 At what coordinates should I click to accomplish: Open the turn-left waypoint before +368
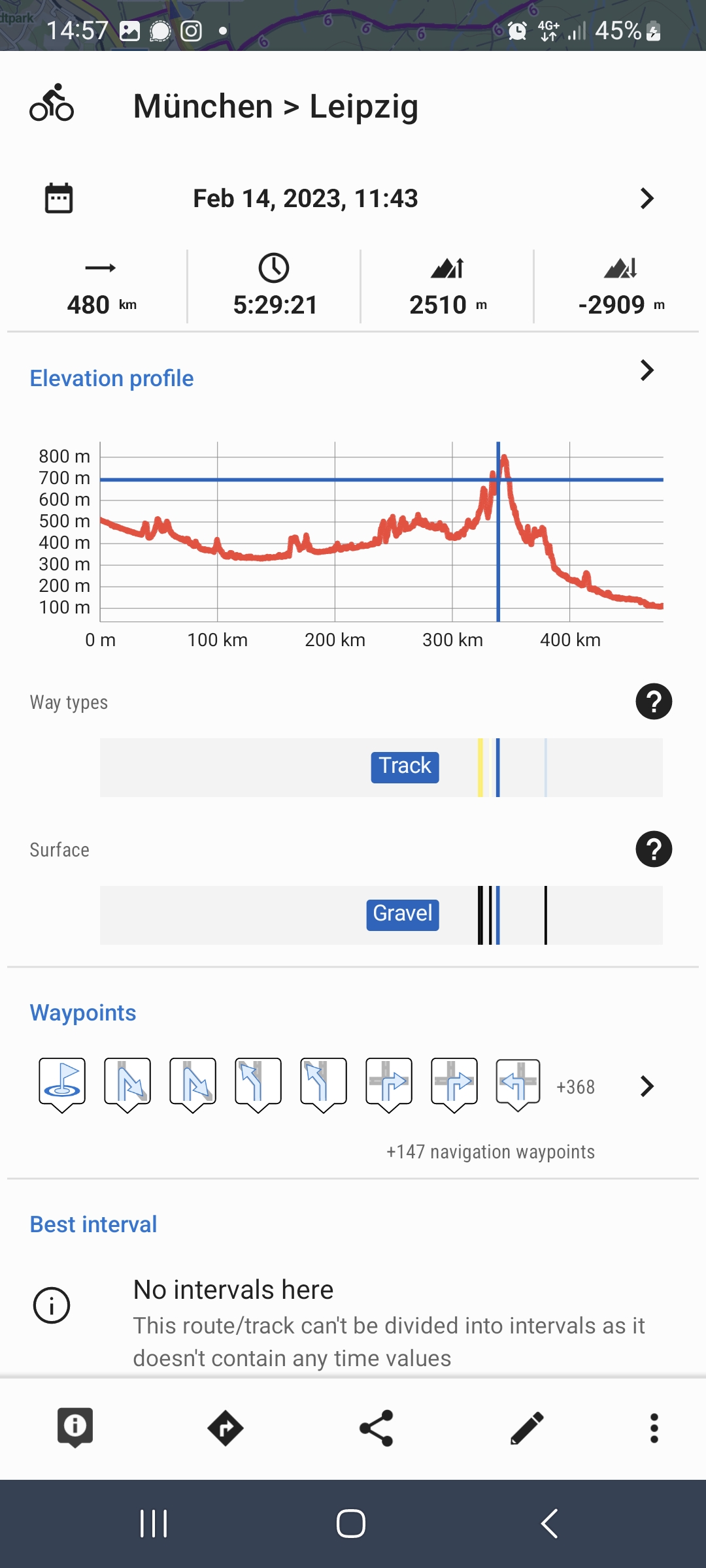(518, 1085)
